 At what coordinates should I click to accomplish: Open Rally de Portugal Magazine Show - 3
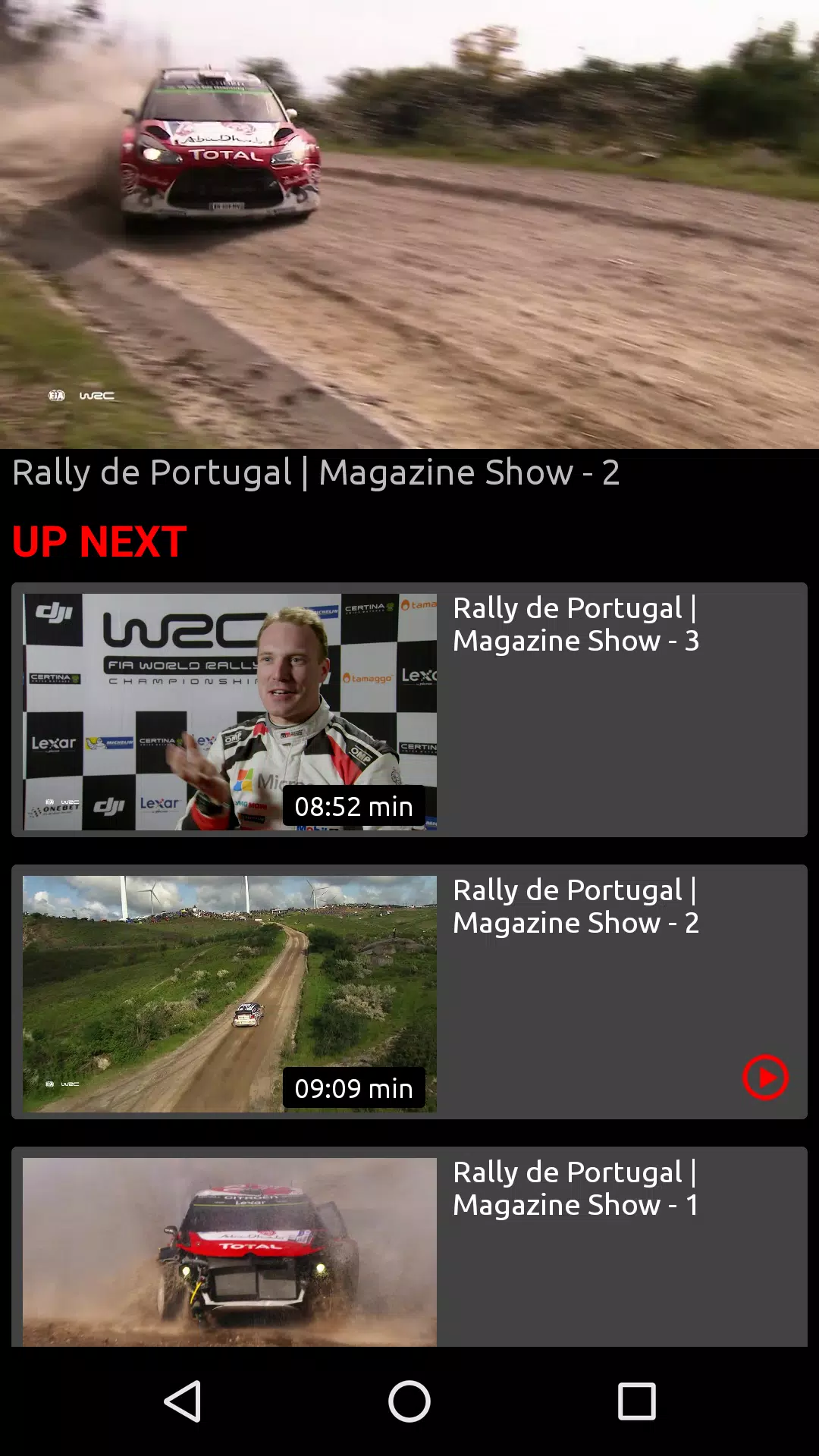[x=409, y=710]
